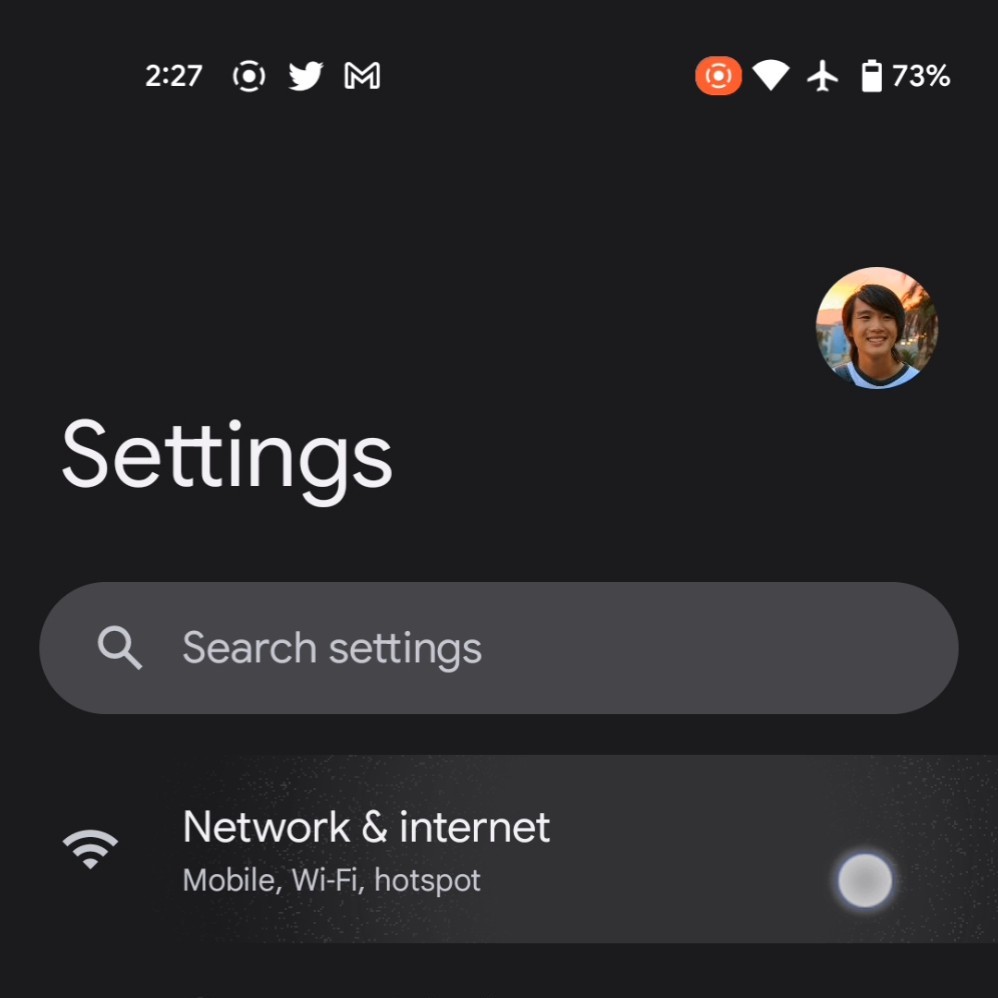Open Network & internet settings

pyautogui.click(x=367, y=850)
